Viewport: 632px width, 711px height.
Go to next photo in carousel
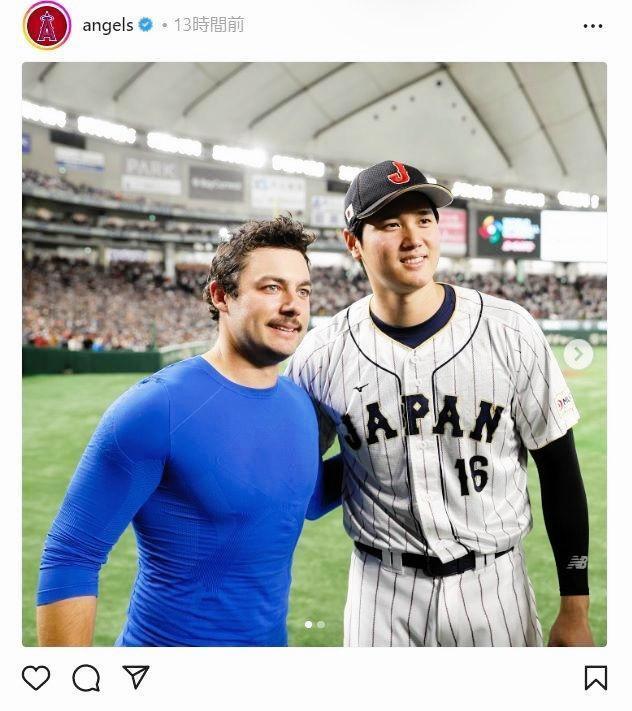[x=578, y=354]
